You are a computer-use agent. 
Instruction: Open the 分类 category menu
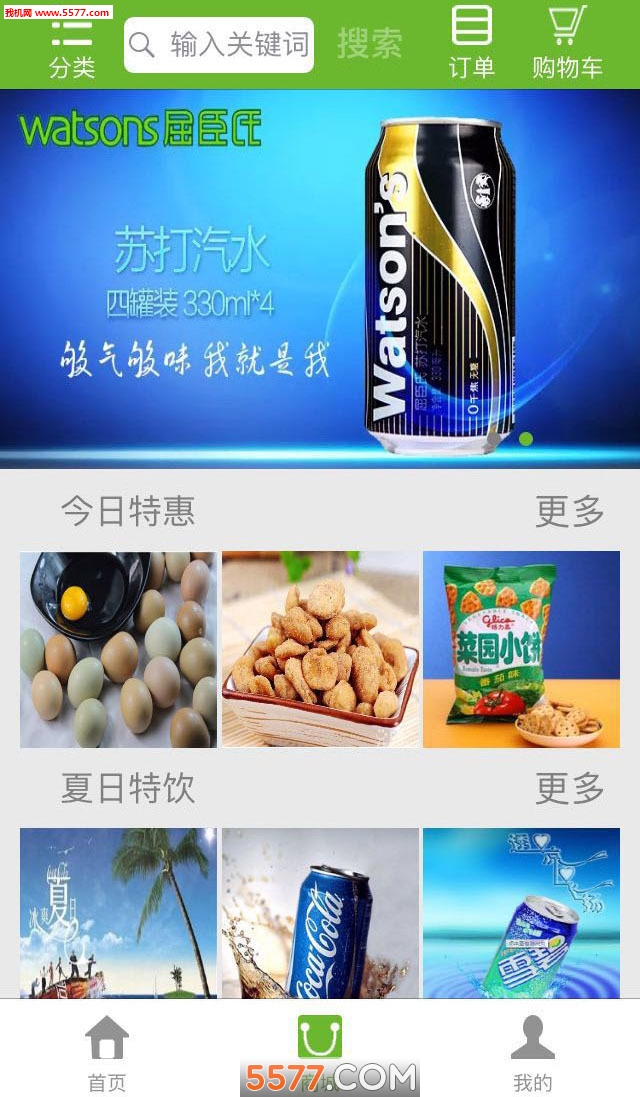click(x=72, y=46)
